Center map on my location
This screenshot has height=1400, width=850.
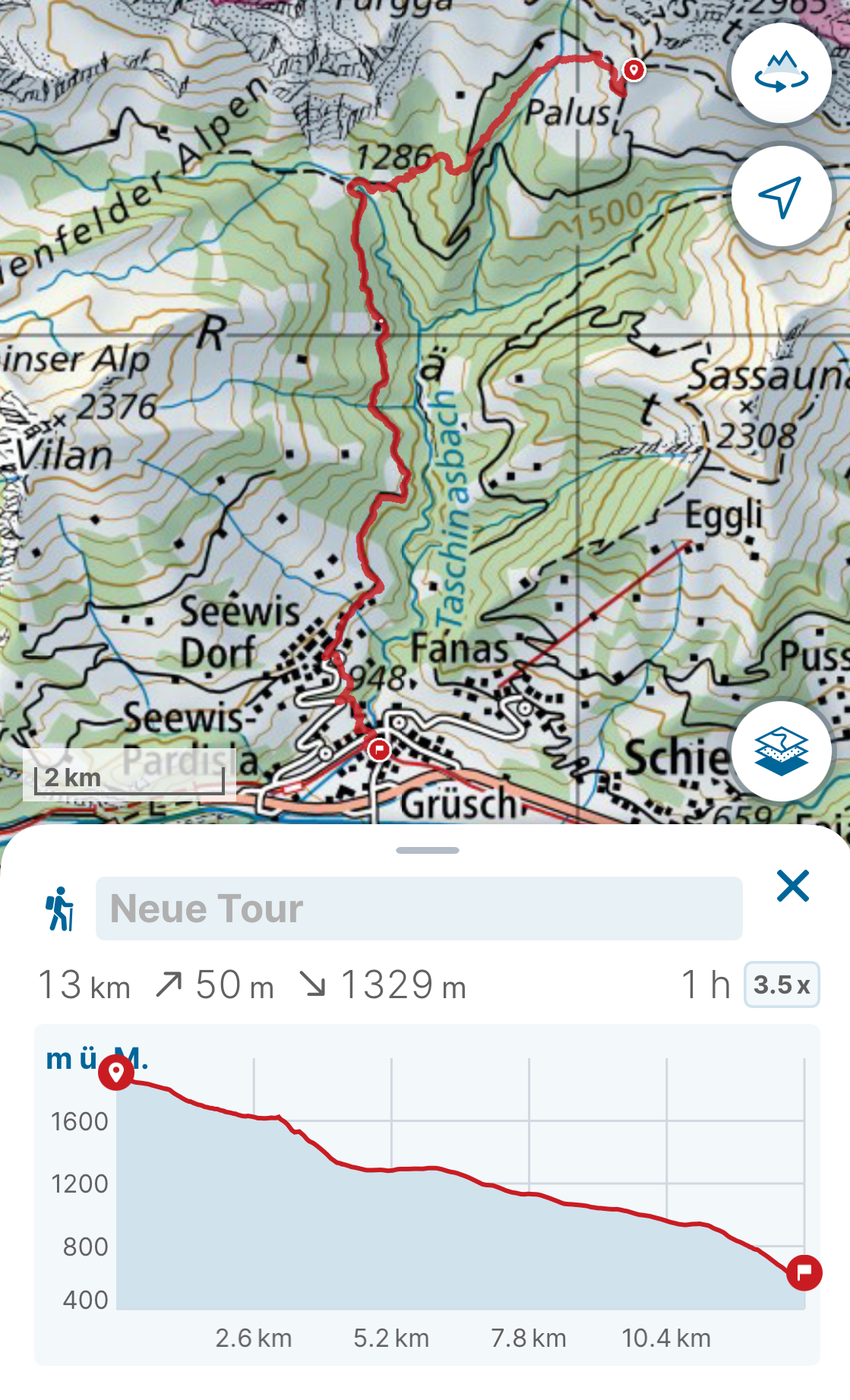point(781,197)
